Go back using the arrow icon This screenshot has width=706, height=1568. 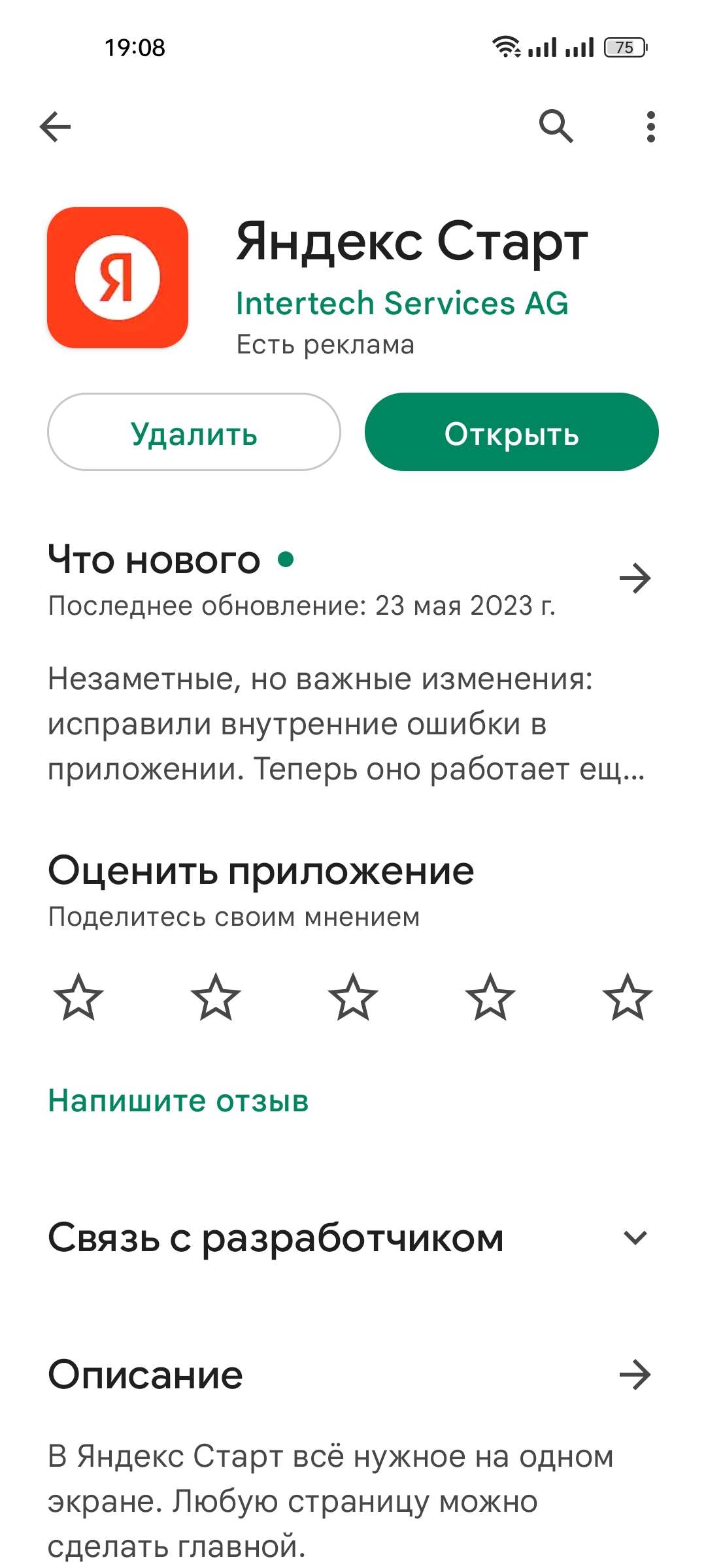click(56, 126)
